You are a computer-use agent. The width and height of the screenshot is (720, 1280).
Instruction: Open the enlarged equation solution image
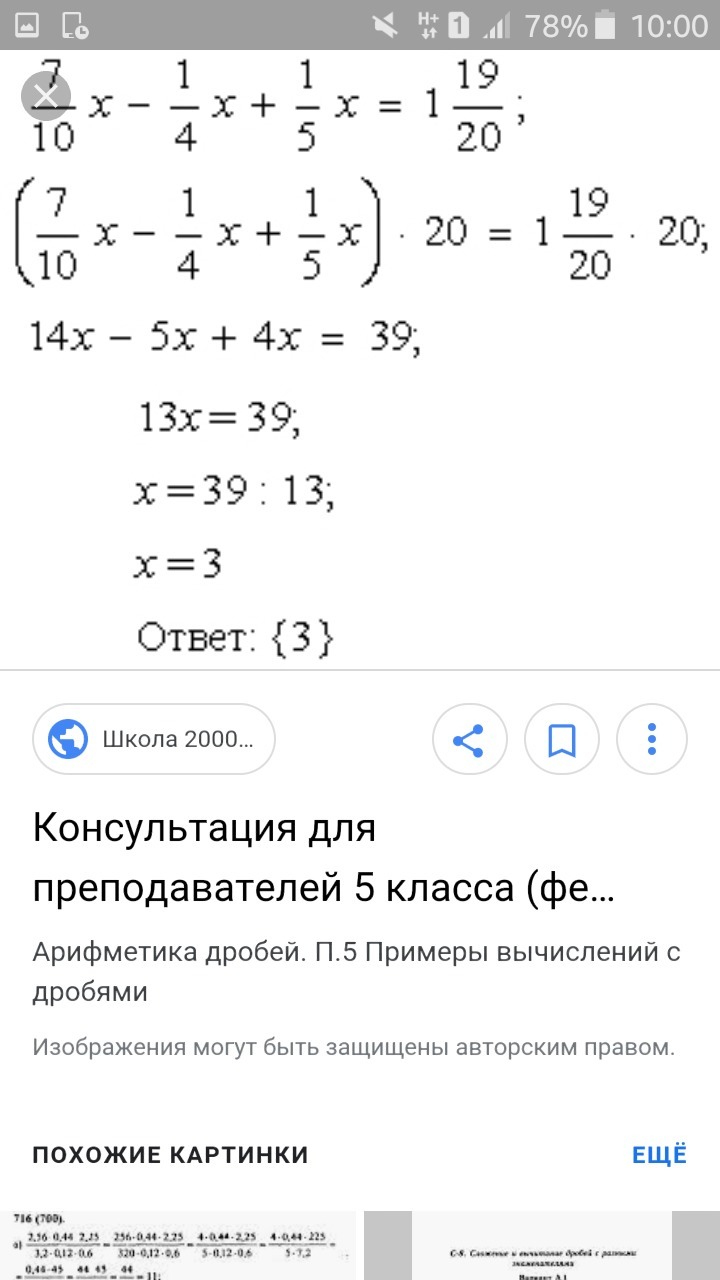(360, 360)
